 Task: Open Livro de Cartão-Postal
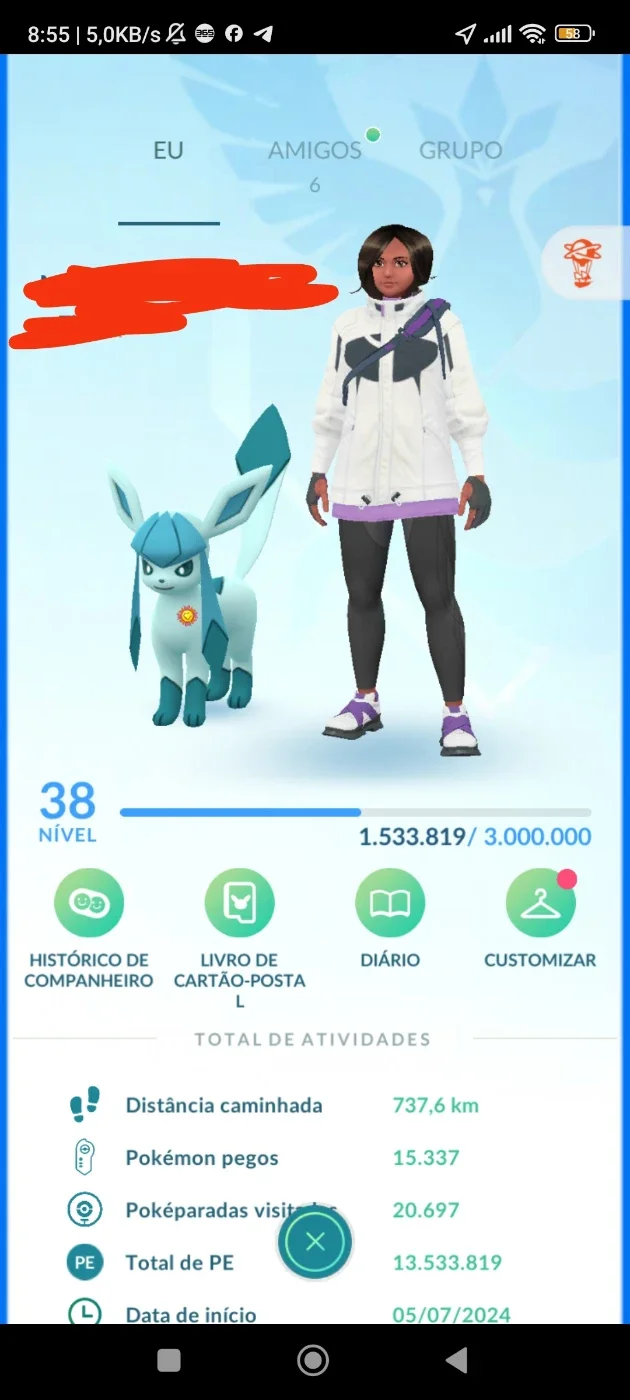click(240, 938)
